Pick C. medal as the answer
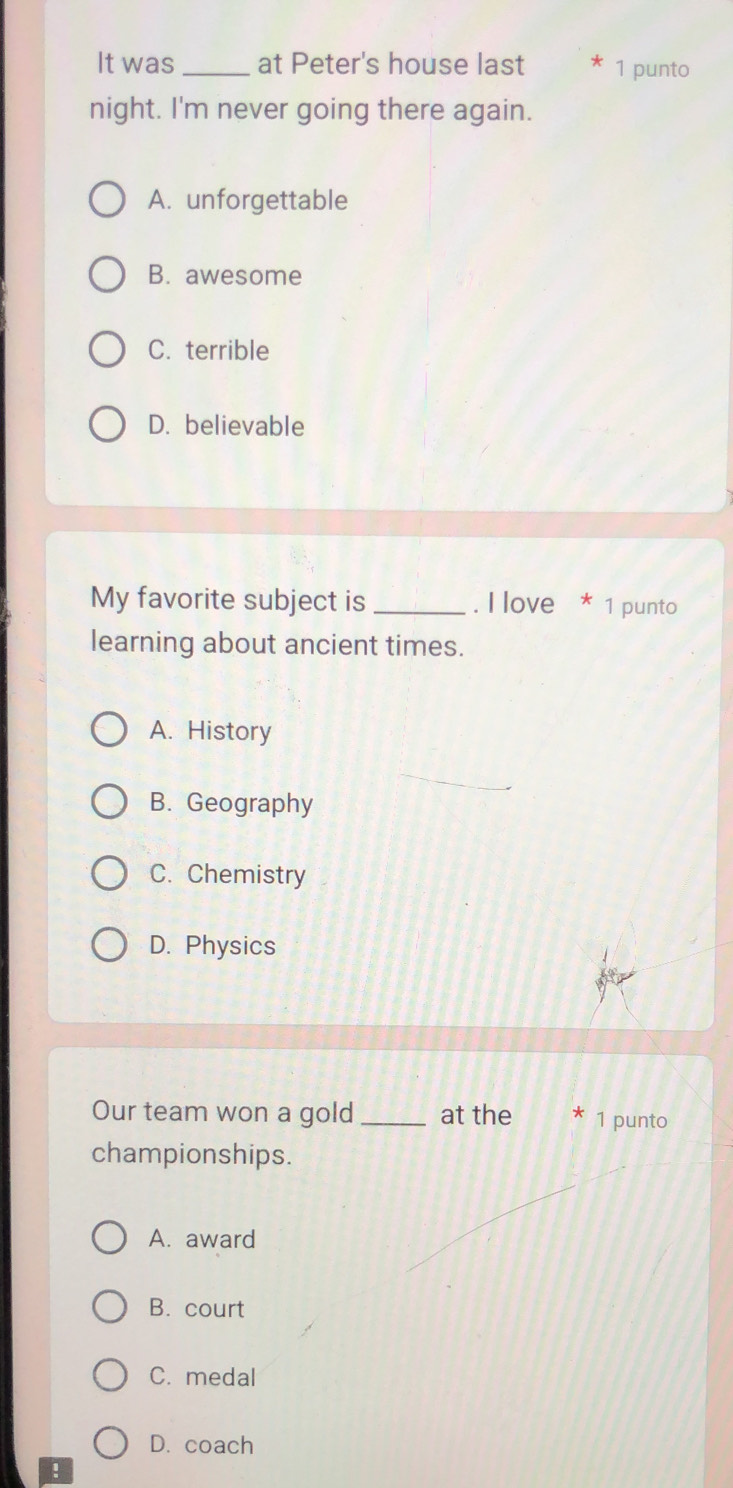Screen dimensions: 733x1488 pos(110,1377)
